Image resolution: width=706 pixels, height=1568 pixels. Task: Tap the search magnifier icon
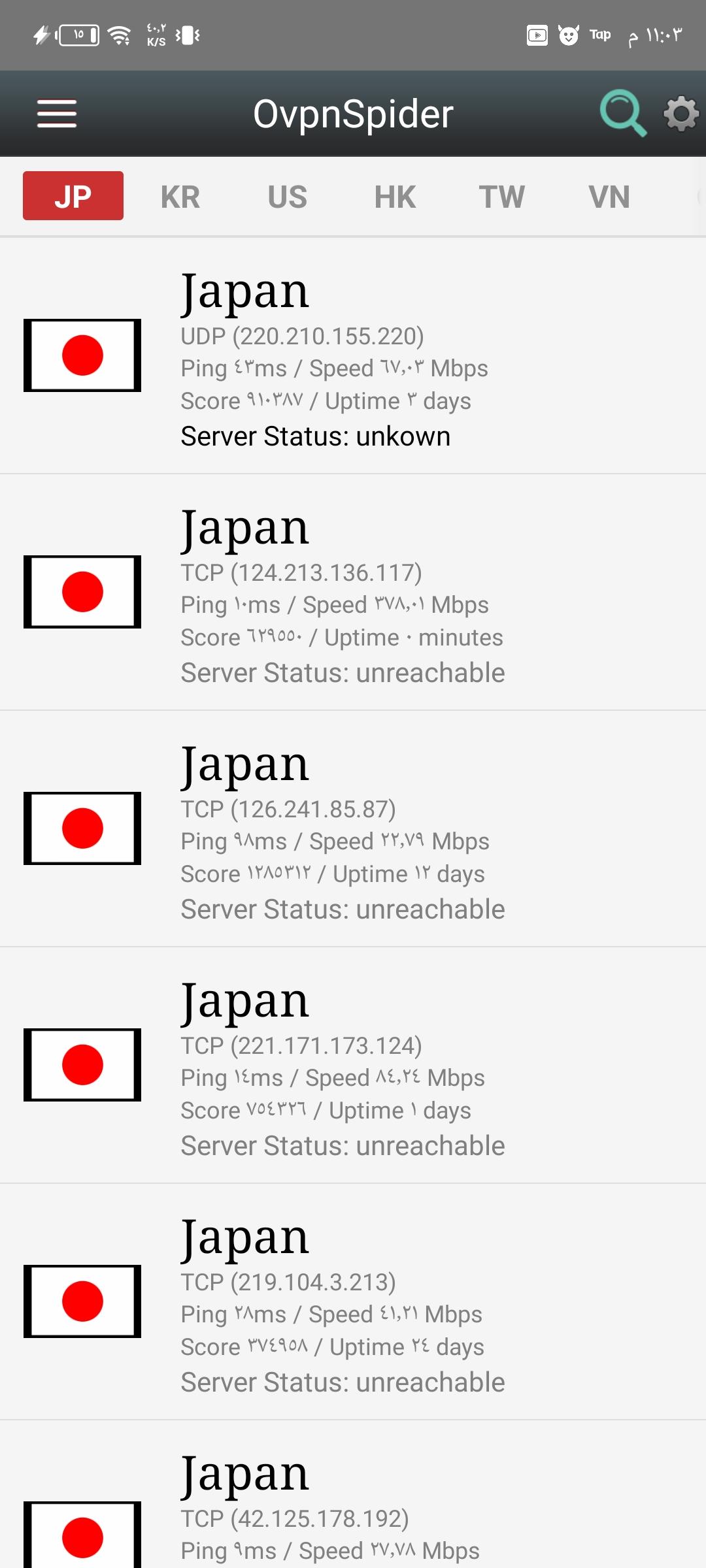coord(622,114)
